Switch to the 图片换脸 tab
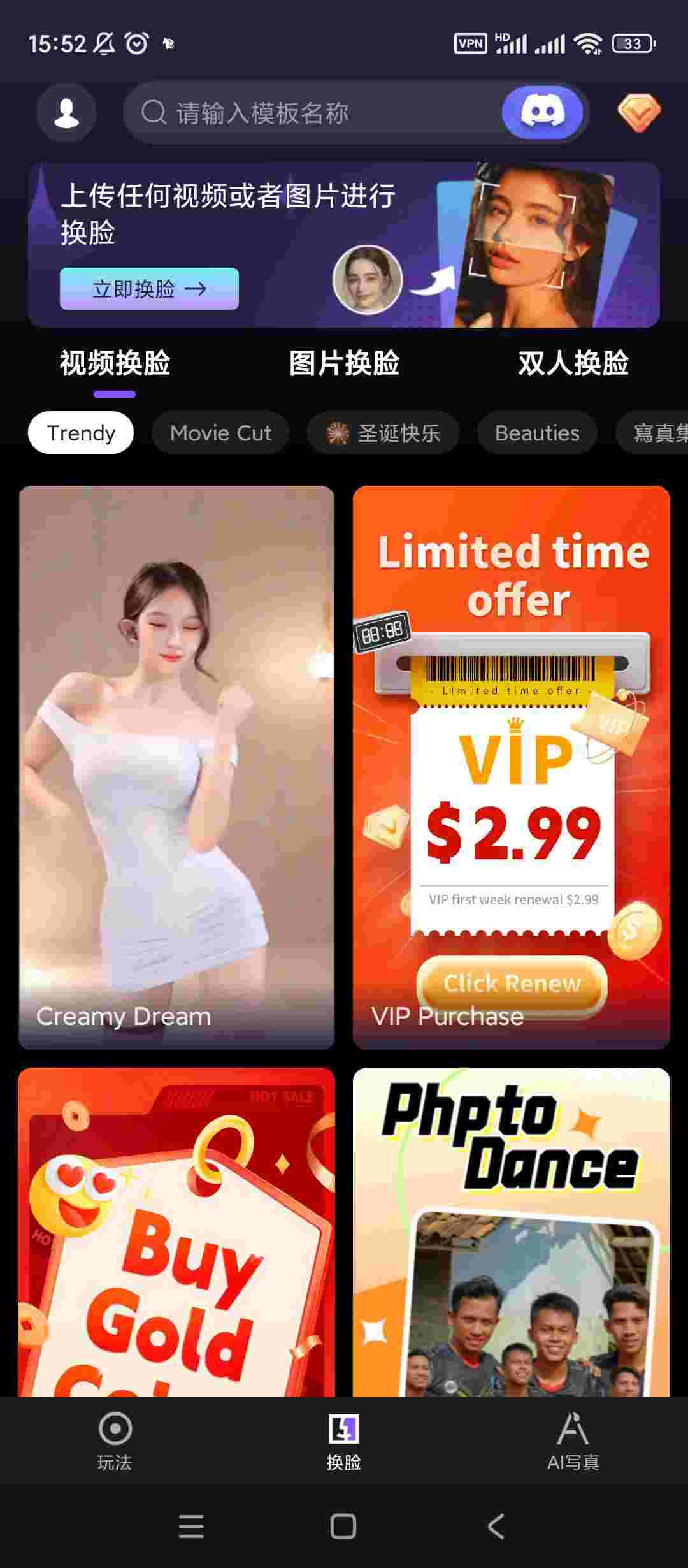The image size is (688, 1568). [344, 363]
